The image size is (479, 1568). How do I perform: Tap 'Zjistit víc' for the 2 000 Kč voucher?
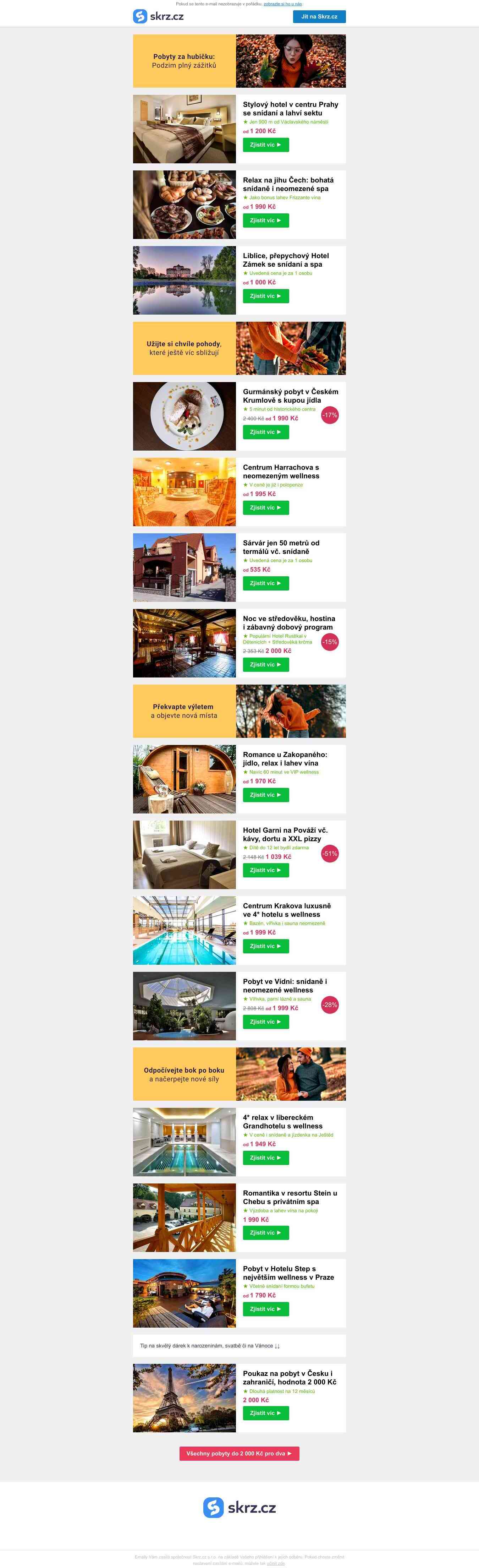point(266,1414)
